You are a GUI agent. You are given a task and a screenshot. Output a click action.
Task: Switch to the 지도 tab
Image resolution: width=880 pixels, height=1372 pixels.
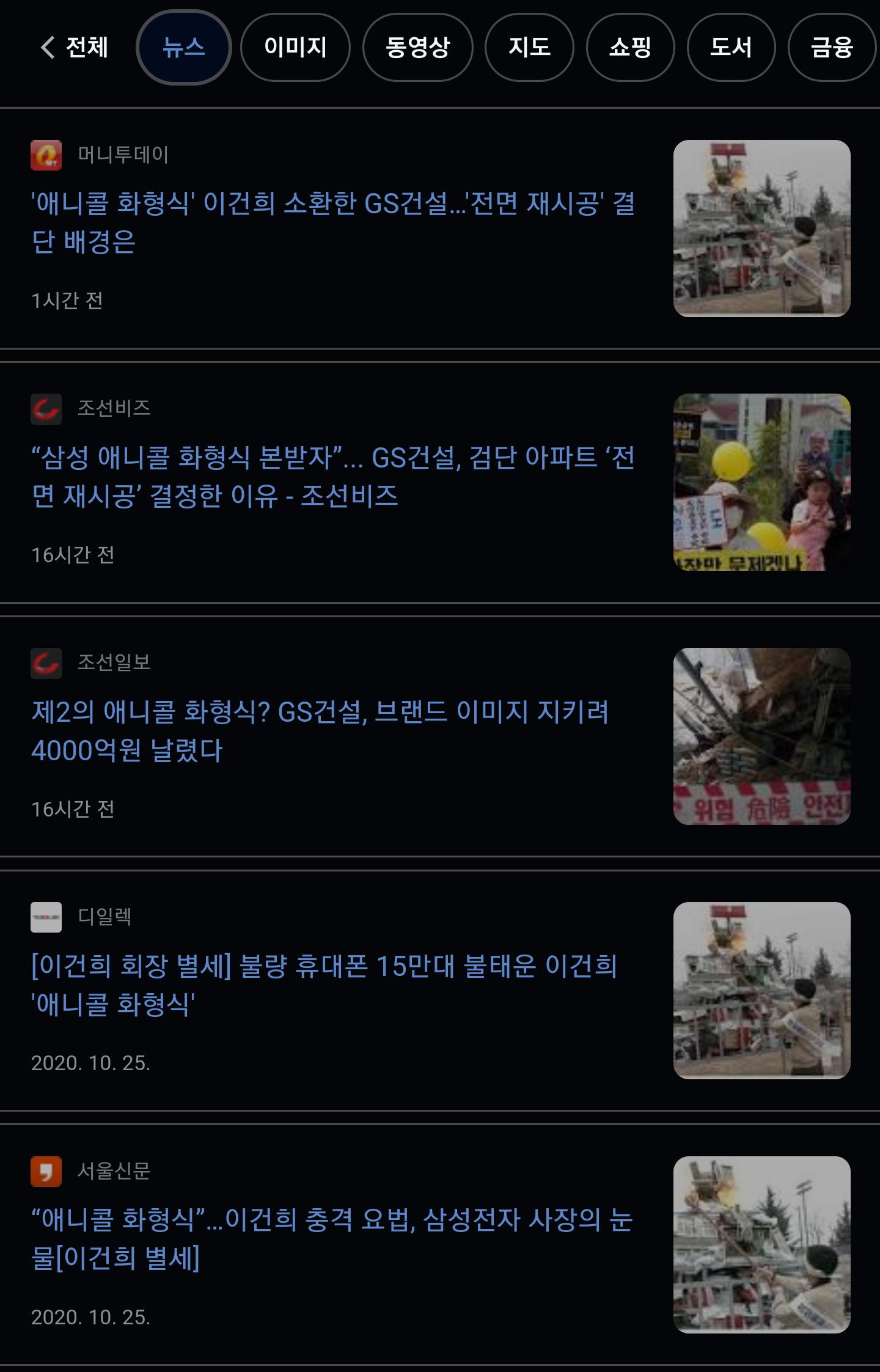coord(529,47)
